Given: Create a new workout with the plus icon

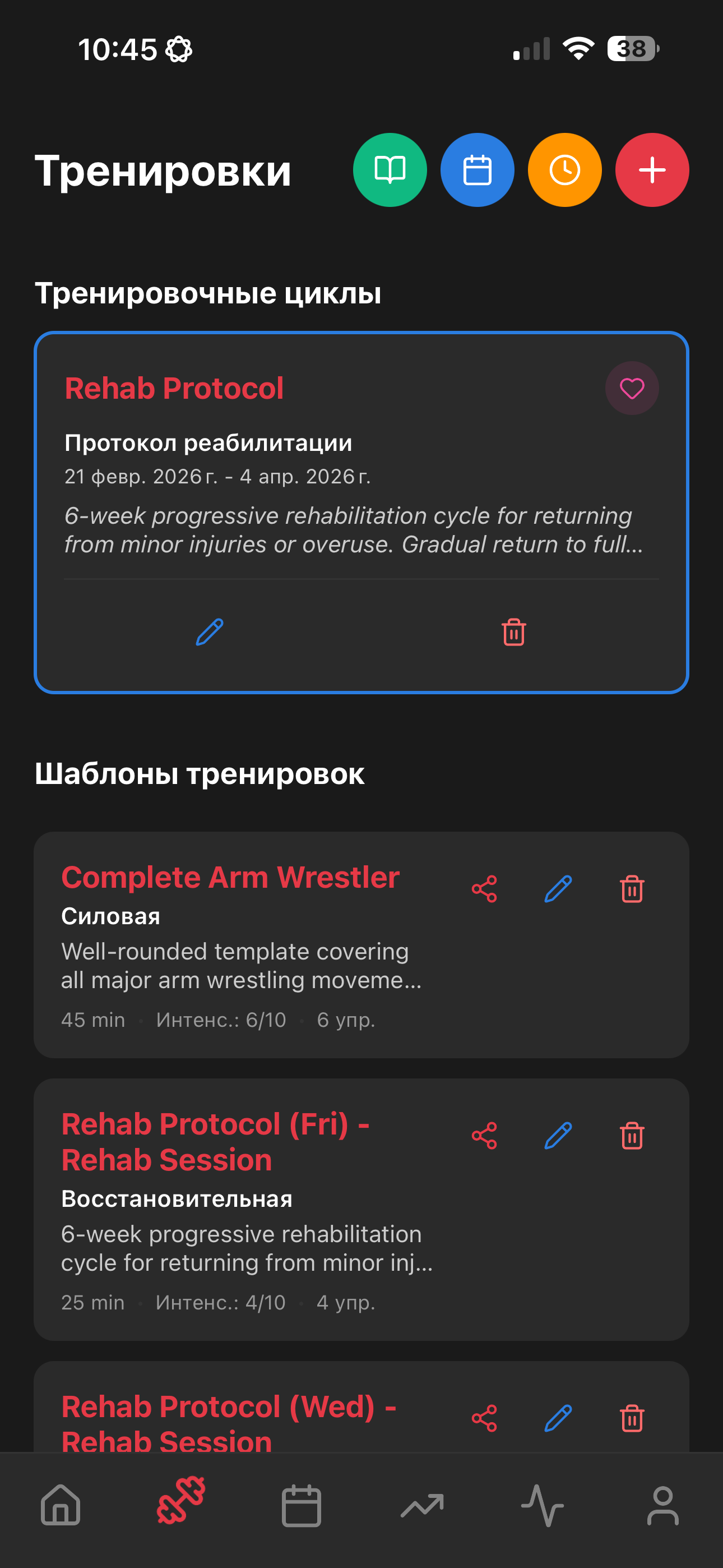Looking at the screenshot, I should (651, 170).
